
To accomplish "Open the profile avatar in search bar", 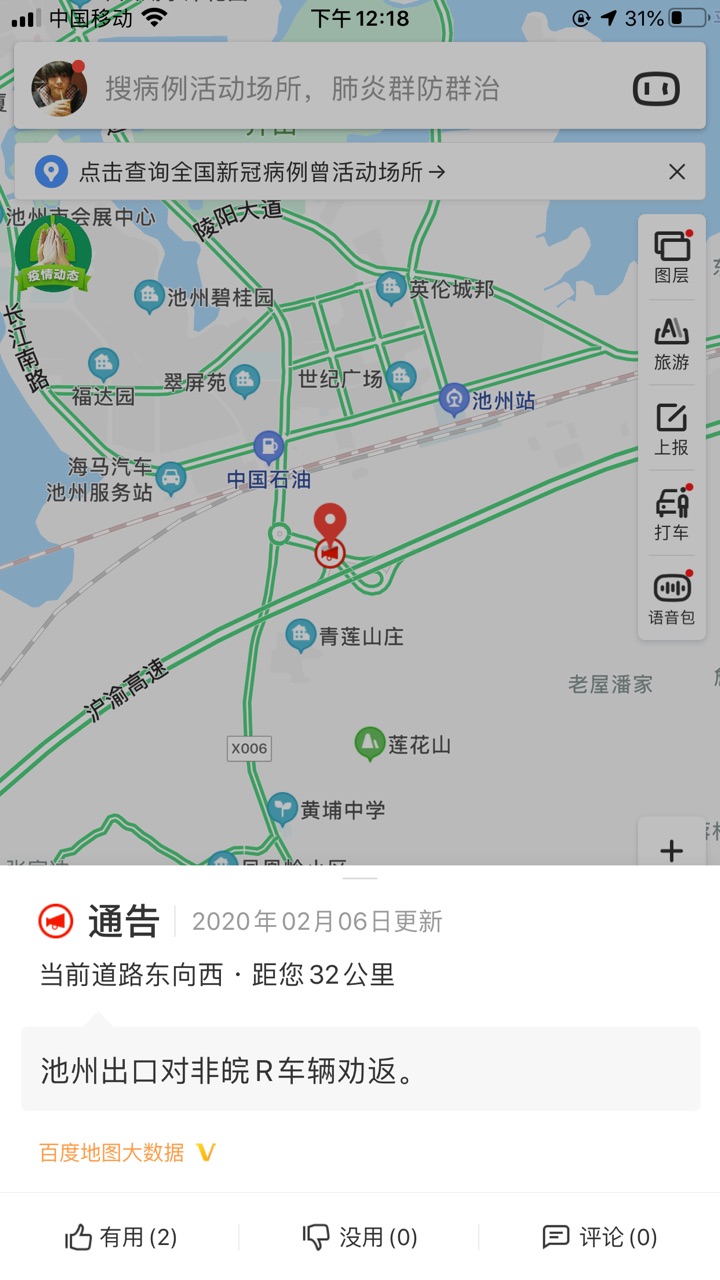I will tap(59, 89).
